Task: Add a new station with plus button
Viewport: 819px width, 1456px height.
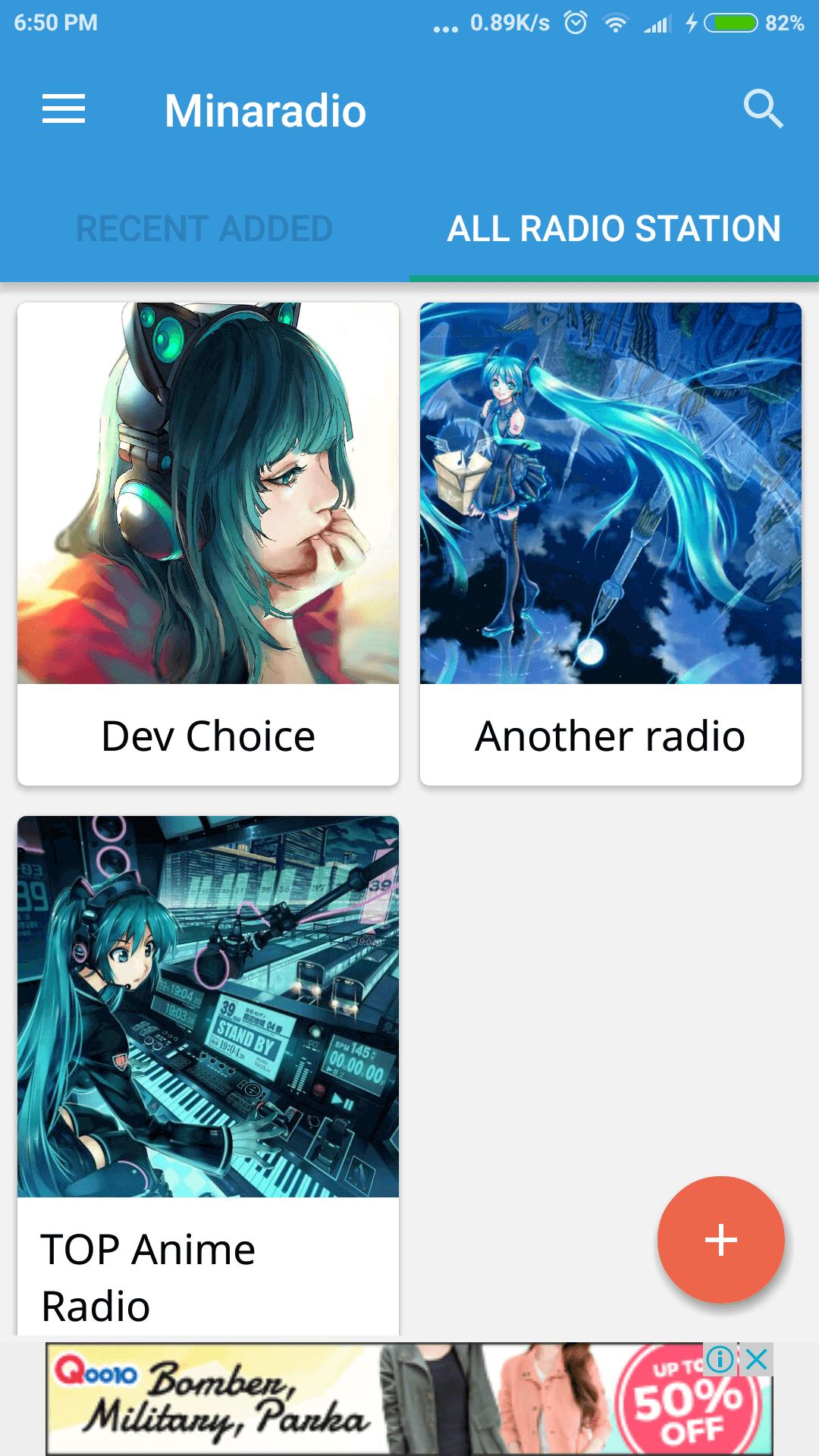Action: pos(720,1240)
